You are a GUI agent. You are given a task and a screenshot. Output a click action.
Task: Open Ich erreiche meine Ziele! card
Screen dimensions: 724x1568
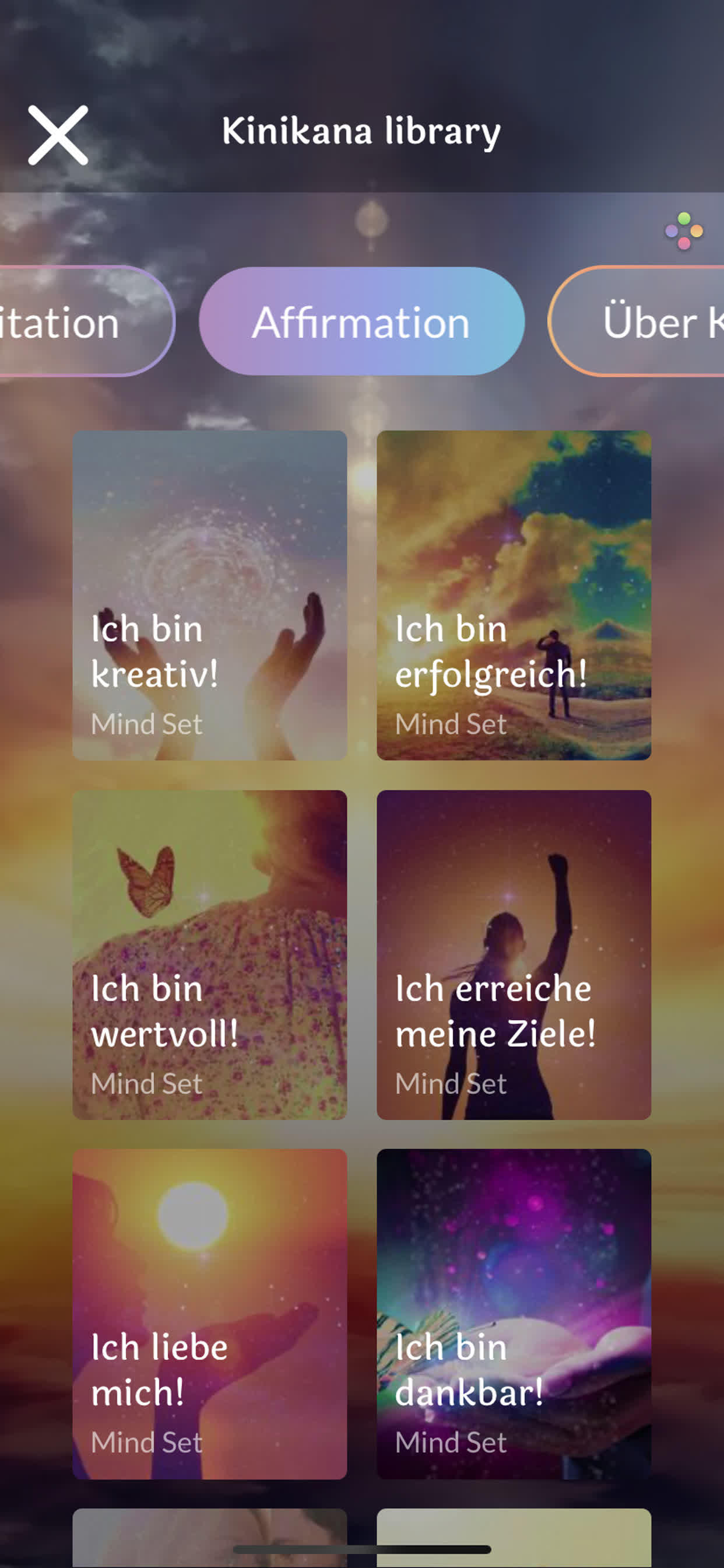[514, 954]
